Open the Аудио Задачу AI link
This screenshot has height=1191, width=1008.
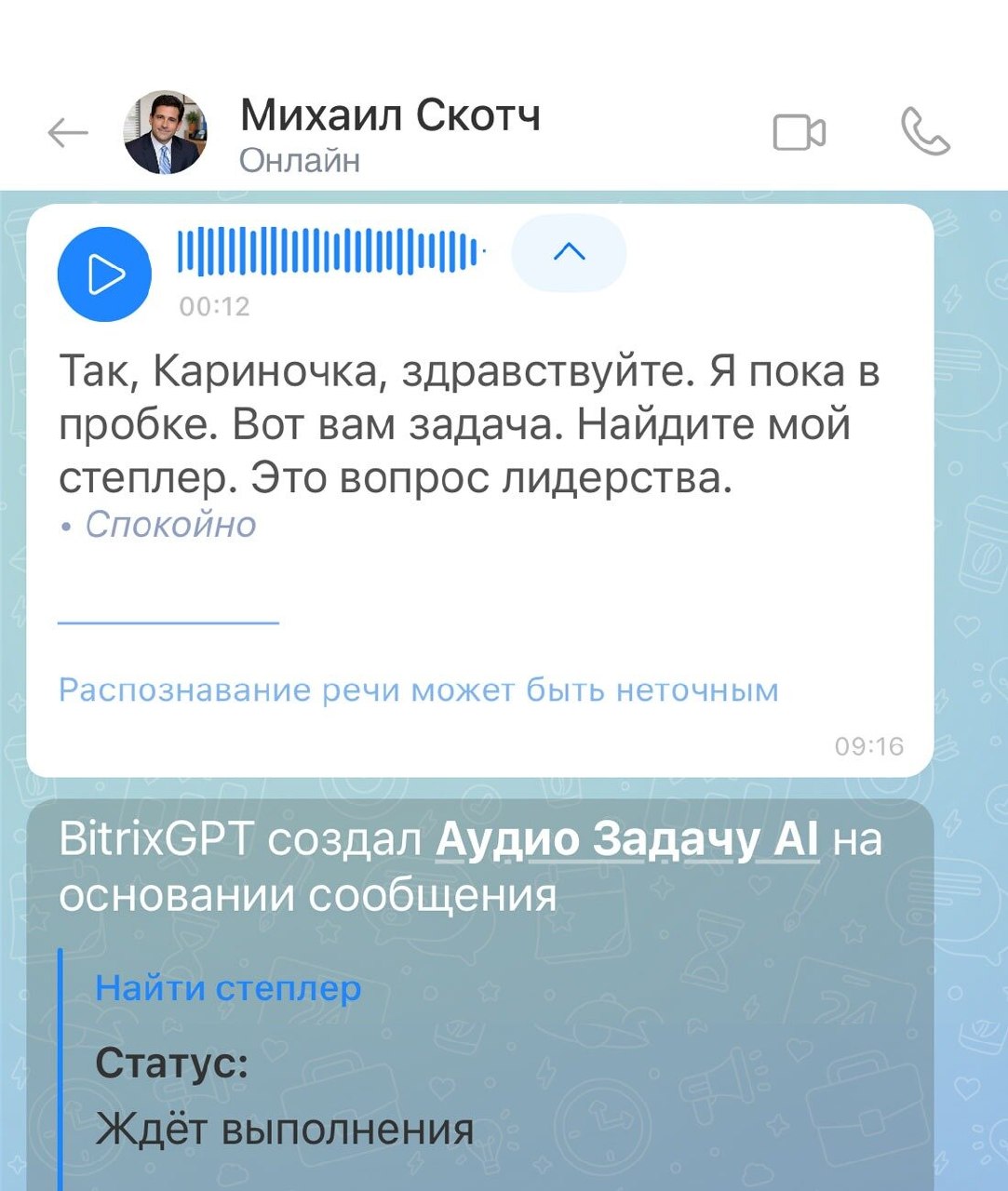tap(627, 839)
